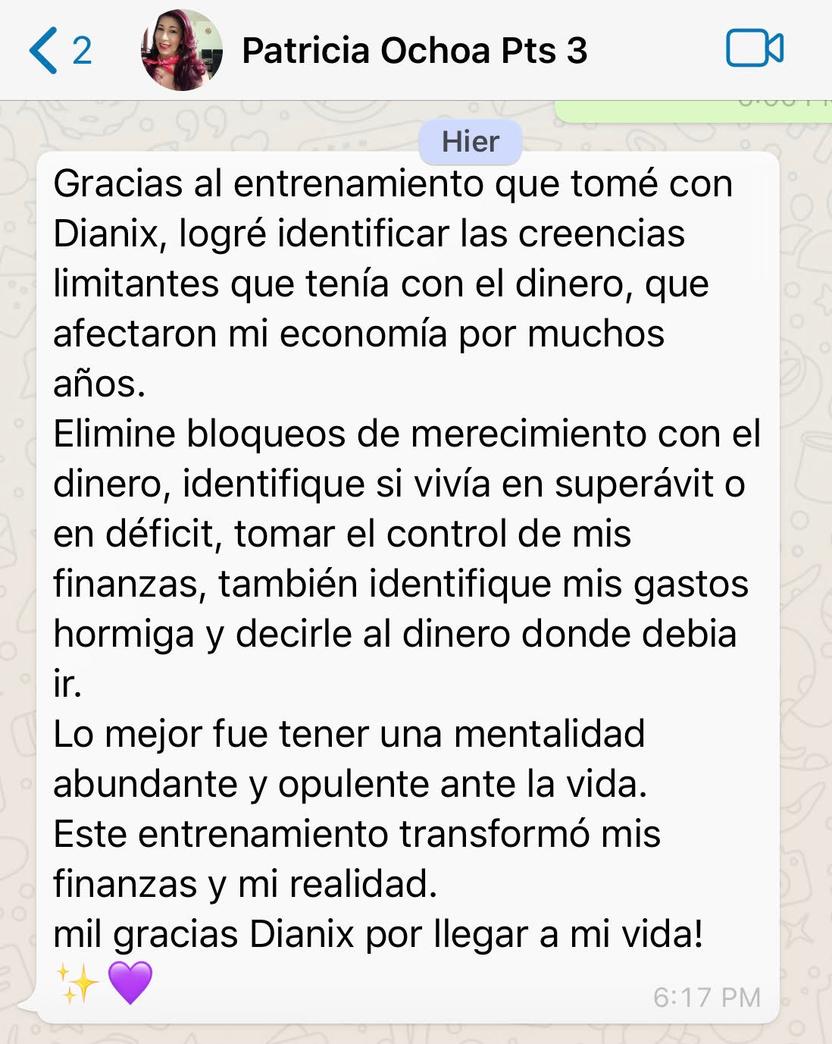The height and width of the screenshot is (1044, 832).
Task: Open Patricia Ochoa Pts 3 contact info
Action: coord(414,50)
